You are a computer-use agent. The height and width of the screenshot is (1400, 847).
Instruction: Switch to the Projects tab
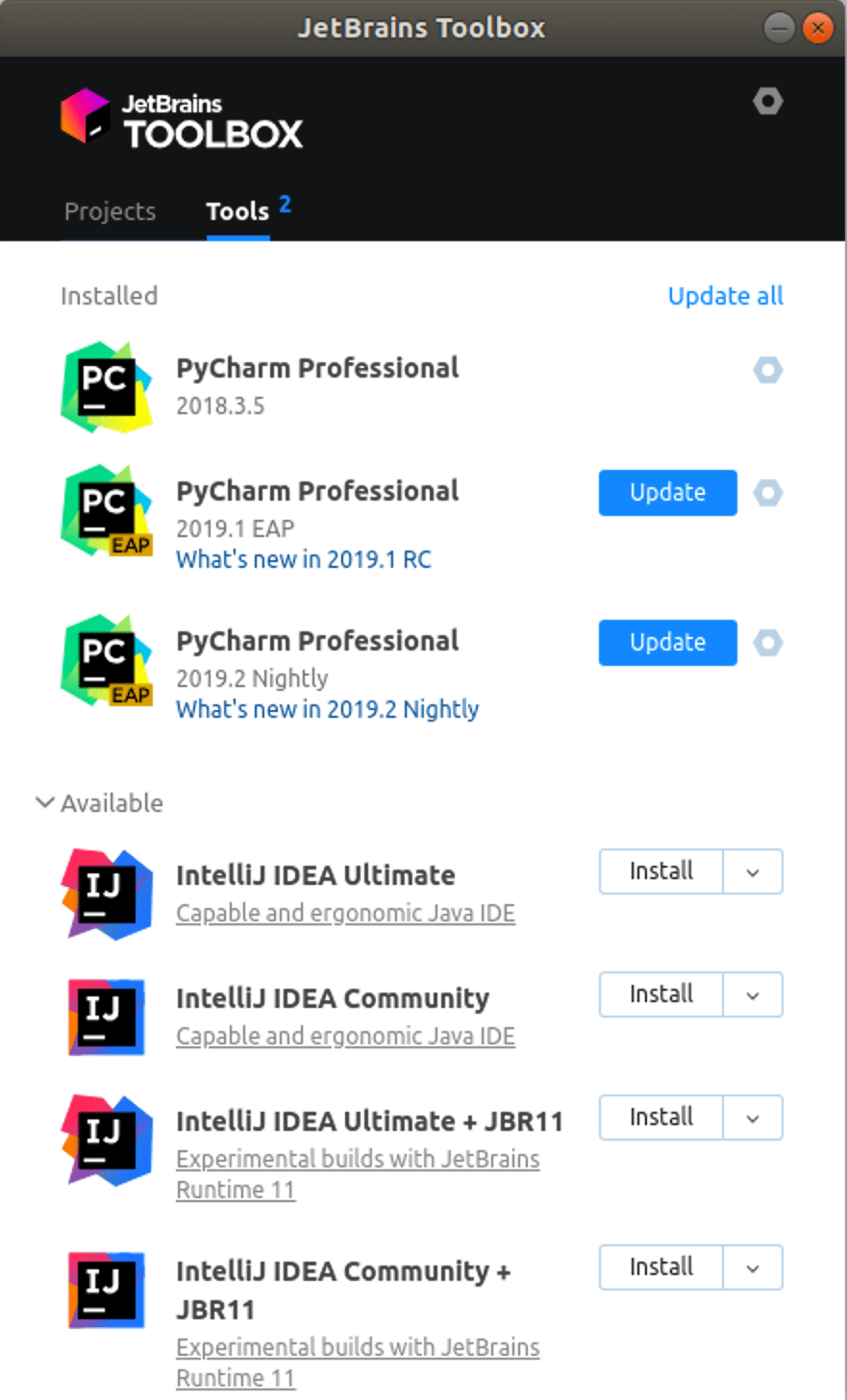110,211
